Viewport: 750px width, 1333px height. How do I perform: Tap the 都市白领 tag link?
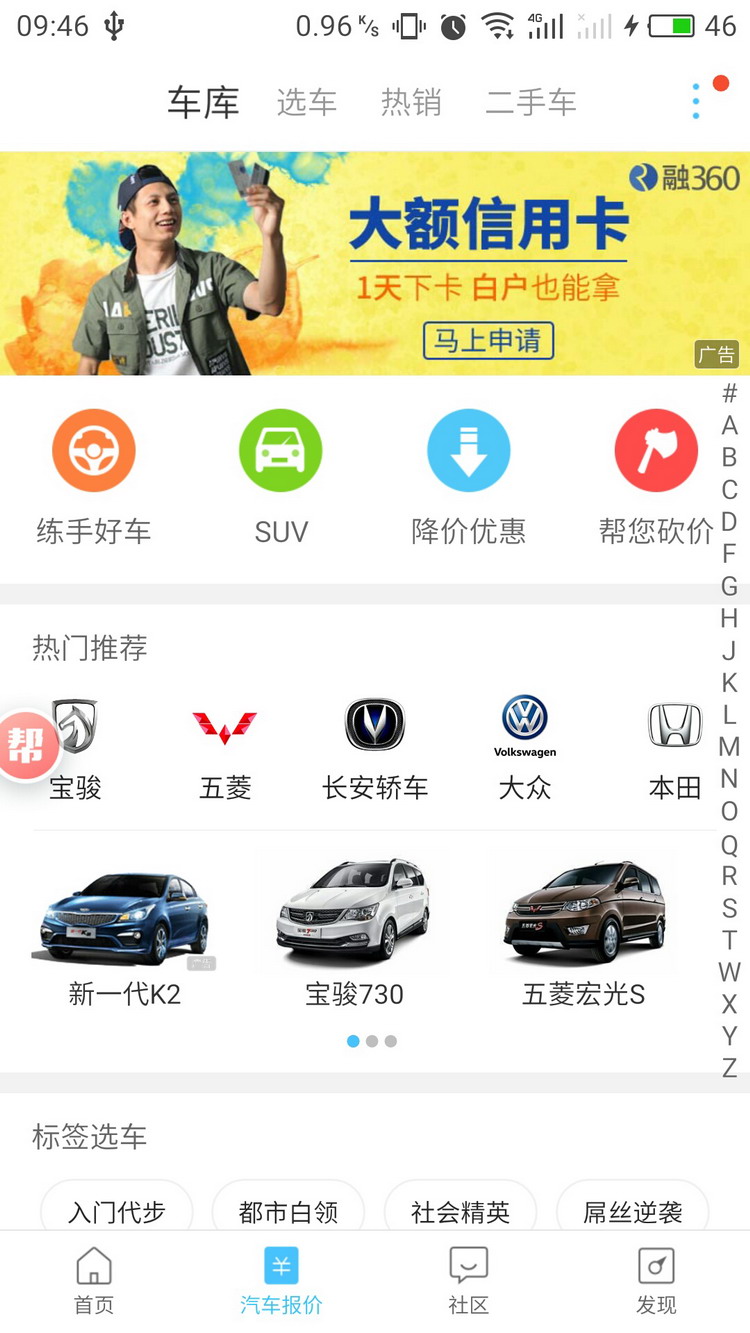(x=288, y=1210)
